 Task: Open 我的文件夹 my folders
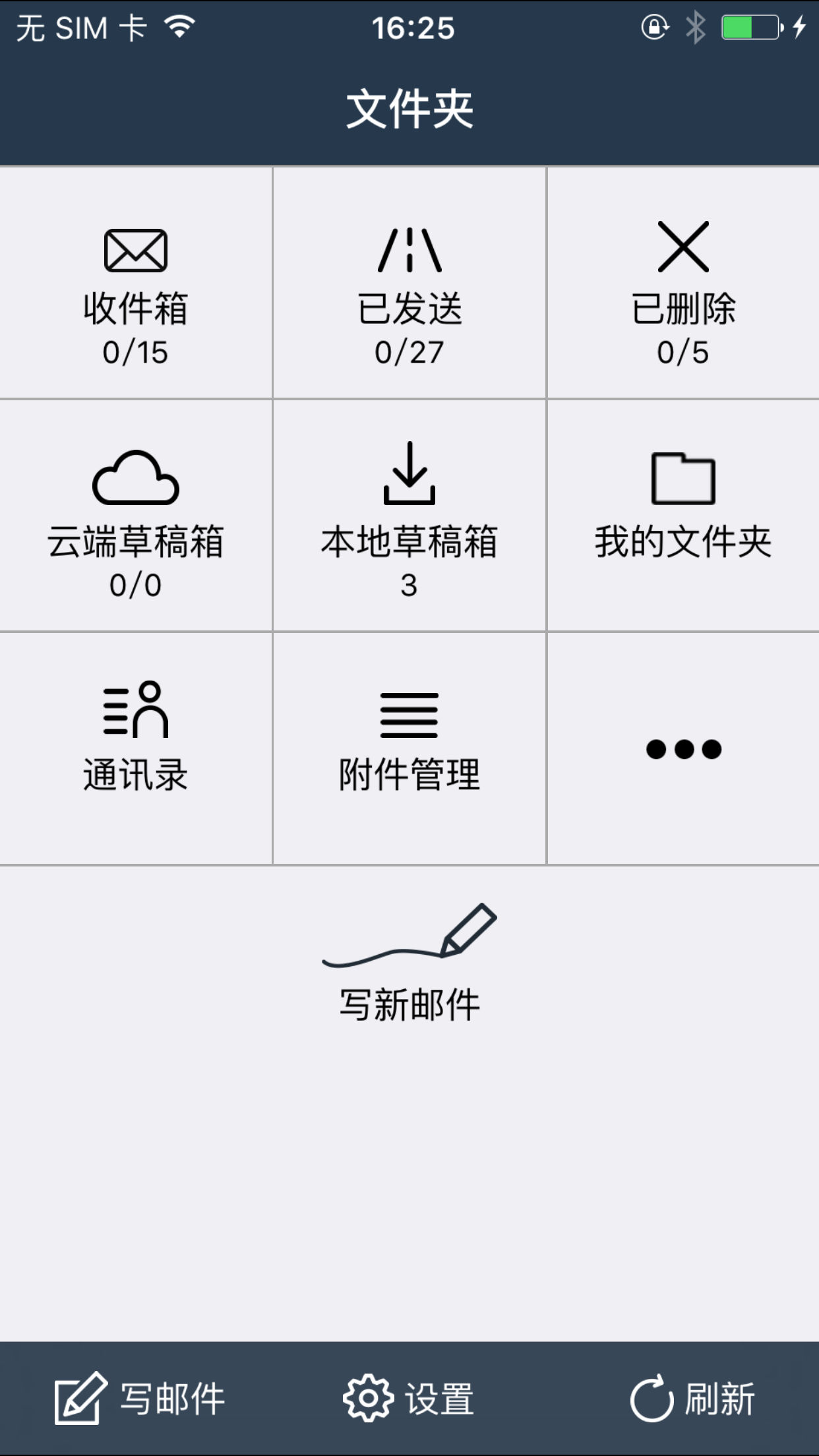pyautogui.click(x=683, y=516)
